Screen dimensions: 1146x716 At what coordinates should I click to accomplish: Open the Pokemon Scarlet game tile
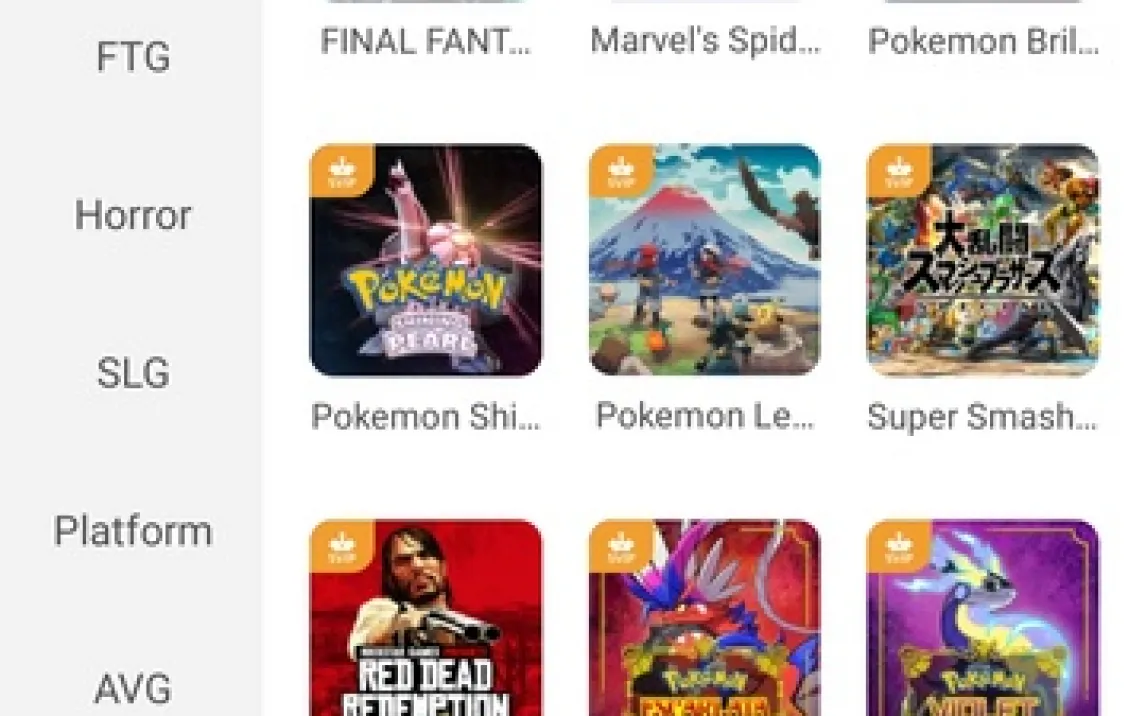(x=704, y=618)
